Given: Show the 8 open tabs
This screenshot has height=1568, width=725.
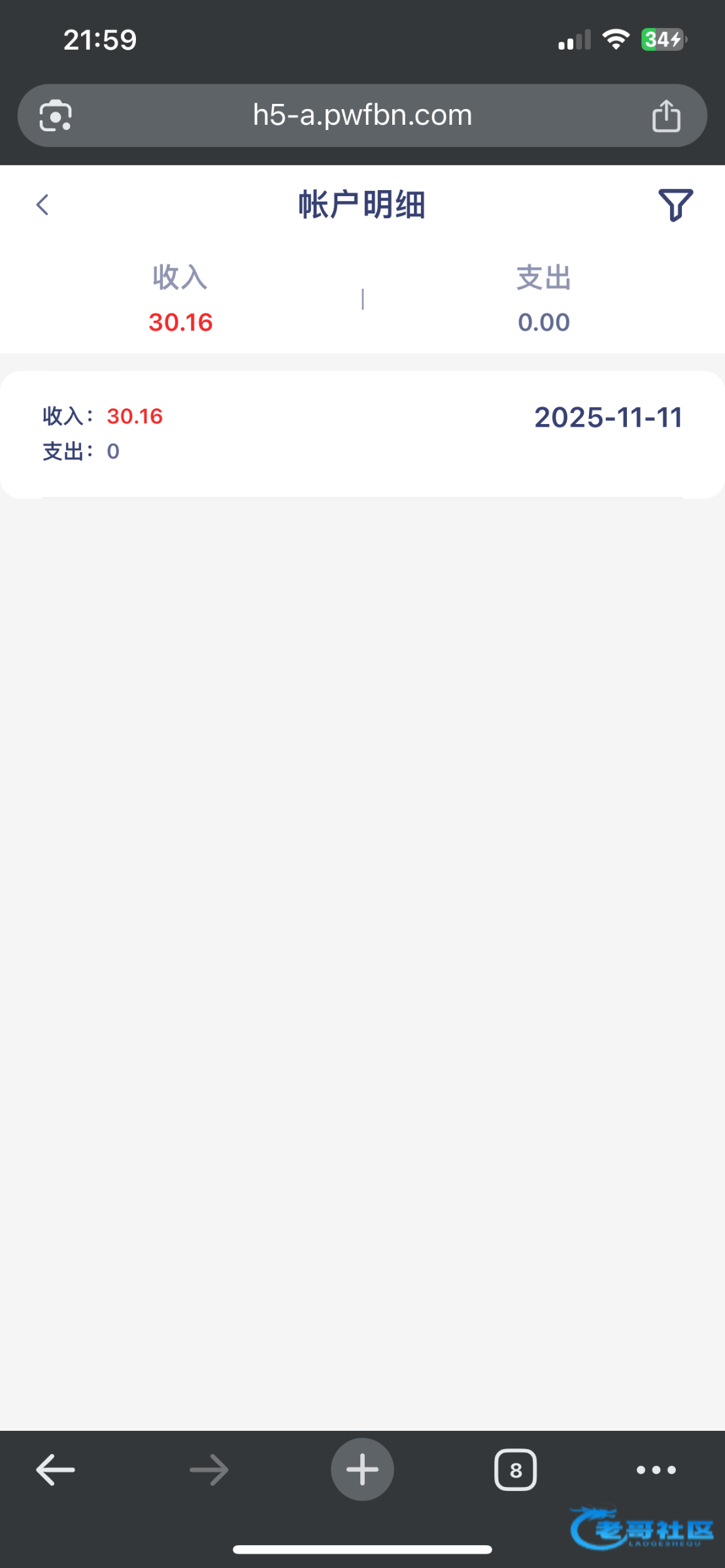Looking at the screenshot, I should click(515, 1470).
